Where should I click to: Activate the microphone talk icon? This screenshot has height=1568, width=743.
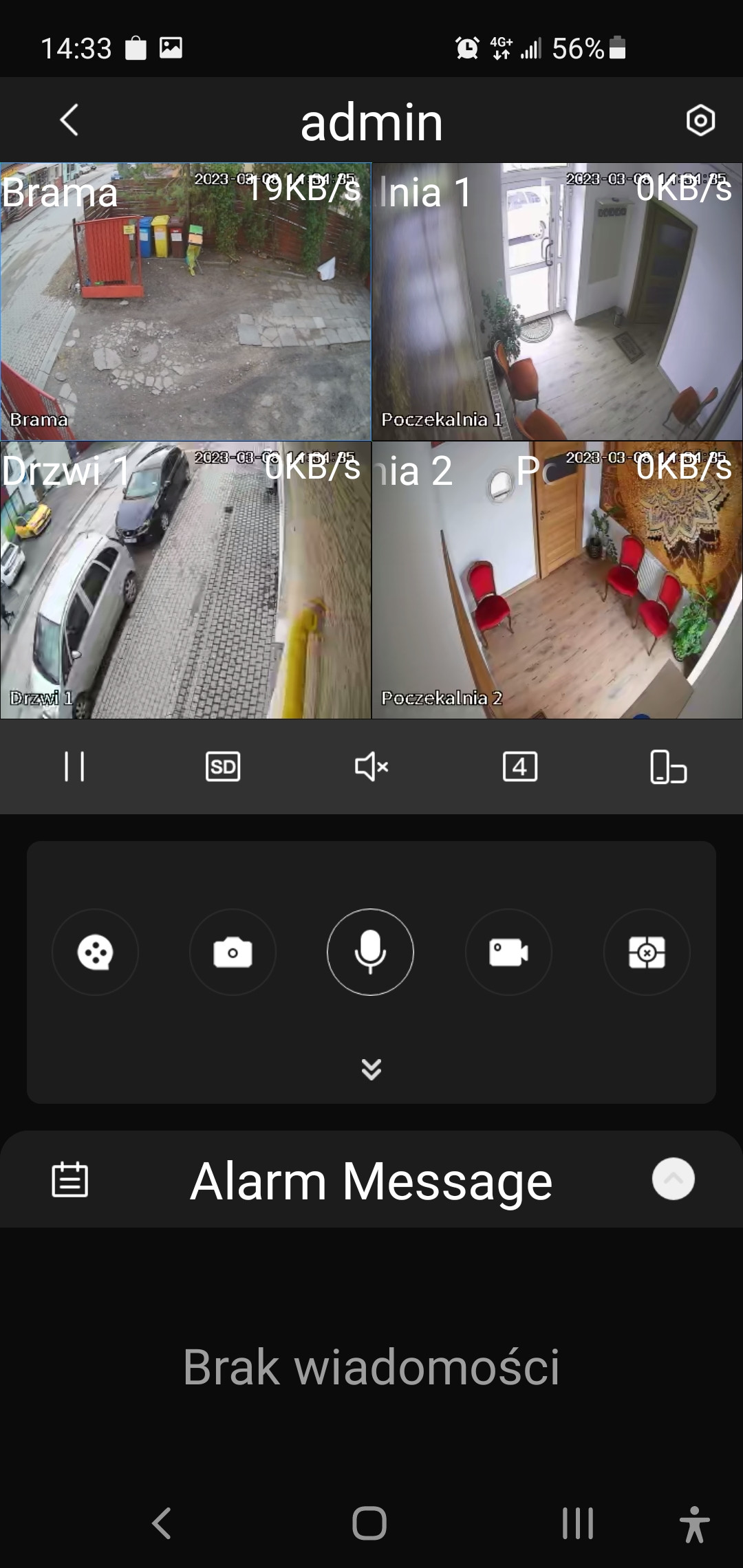[x=370, y=952]
